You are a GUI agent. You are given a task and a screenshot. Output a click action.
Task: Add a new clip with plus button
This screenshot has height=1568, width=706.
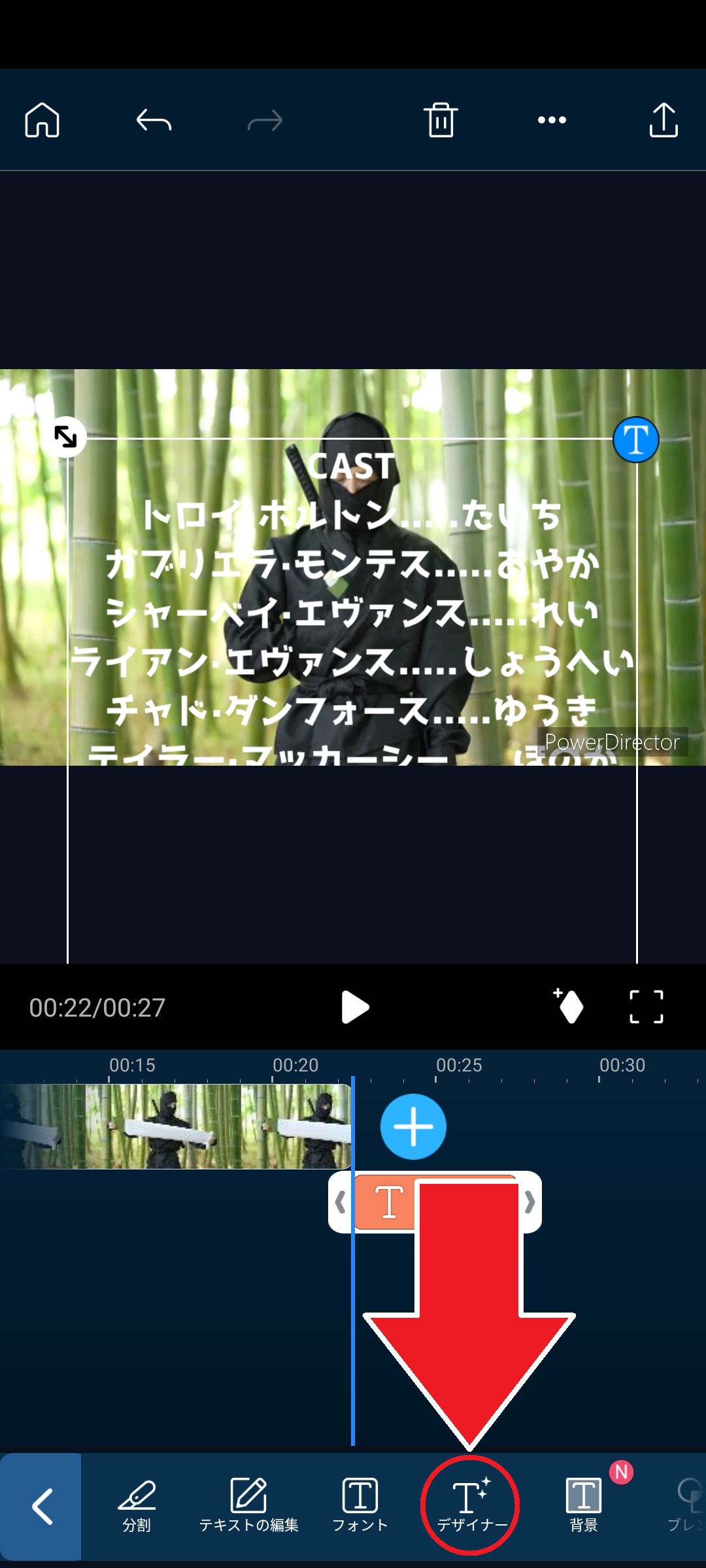point(413,1126)
